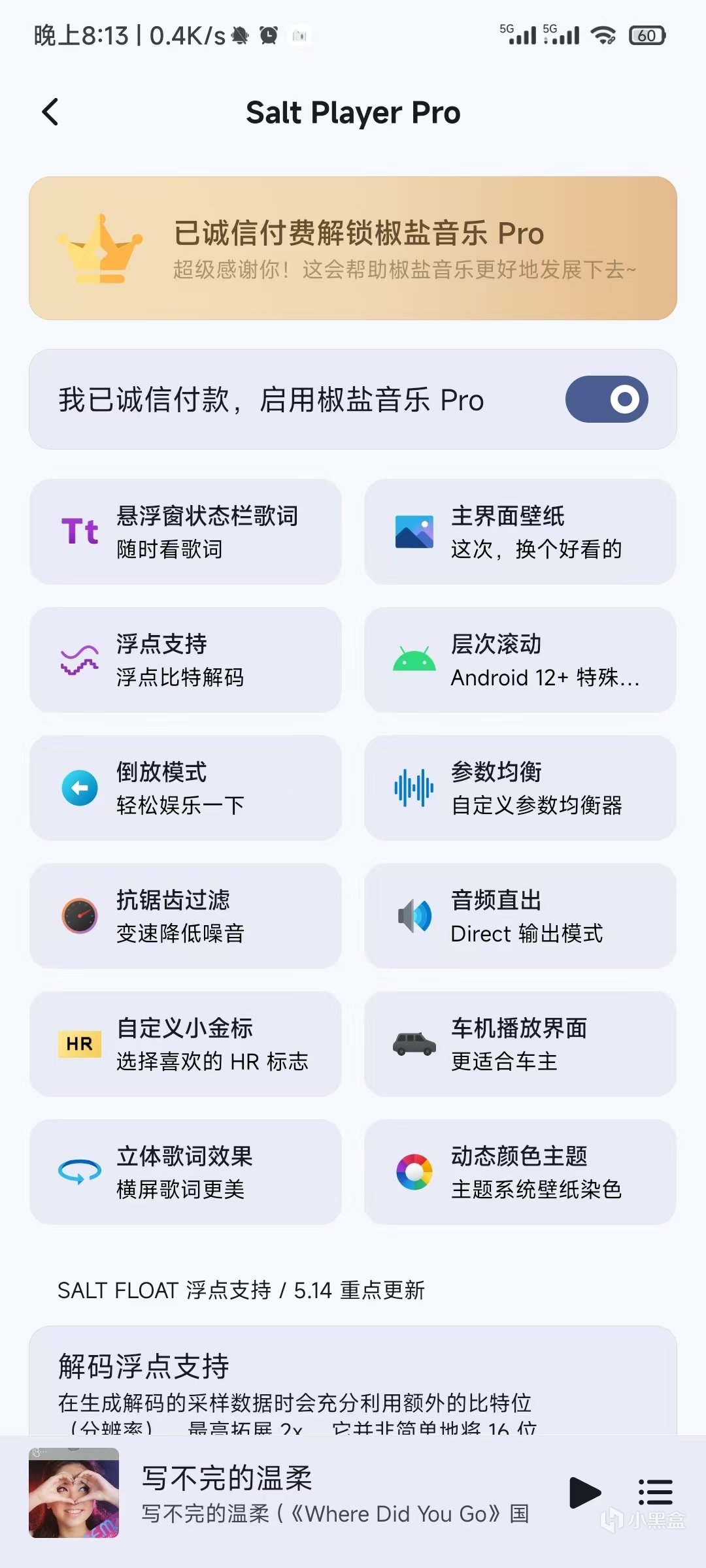Open 车机播放界面 card
Viewport: 706px width, 1568px height.
pyautogui.click(x=520, y=1044)
